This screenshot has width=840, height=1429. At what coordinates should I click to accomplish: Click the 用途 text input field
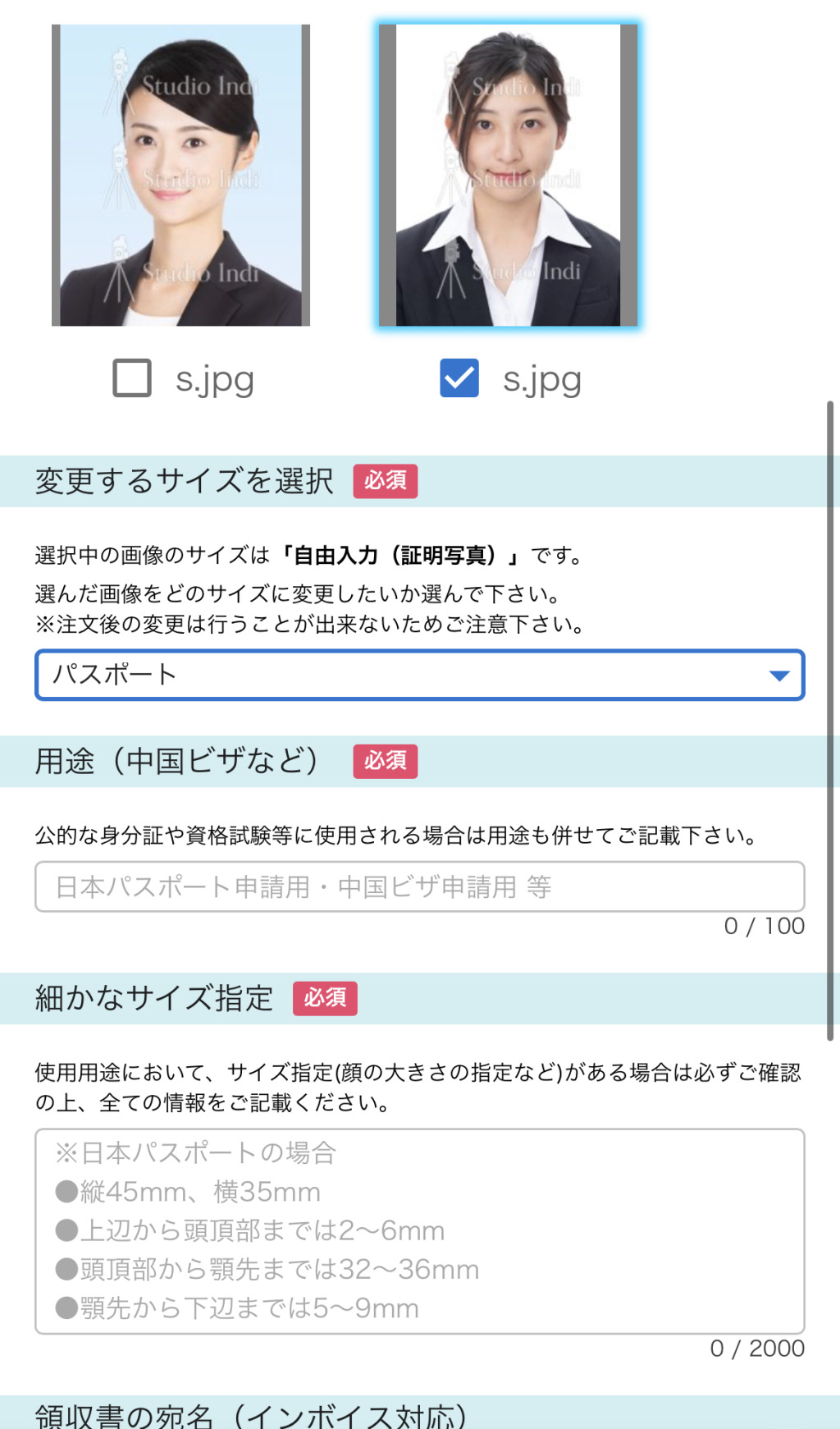click(419, 886)
